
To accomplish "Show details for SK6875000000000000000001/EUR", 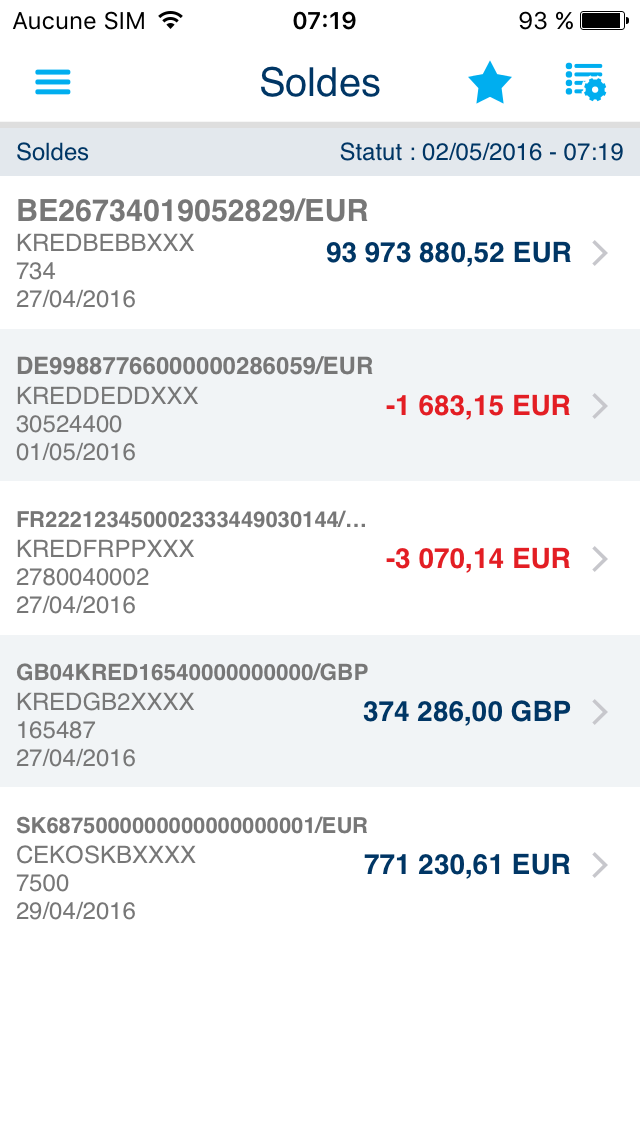I will [x=320, y=864].
